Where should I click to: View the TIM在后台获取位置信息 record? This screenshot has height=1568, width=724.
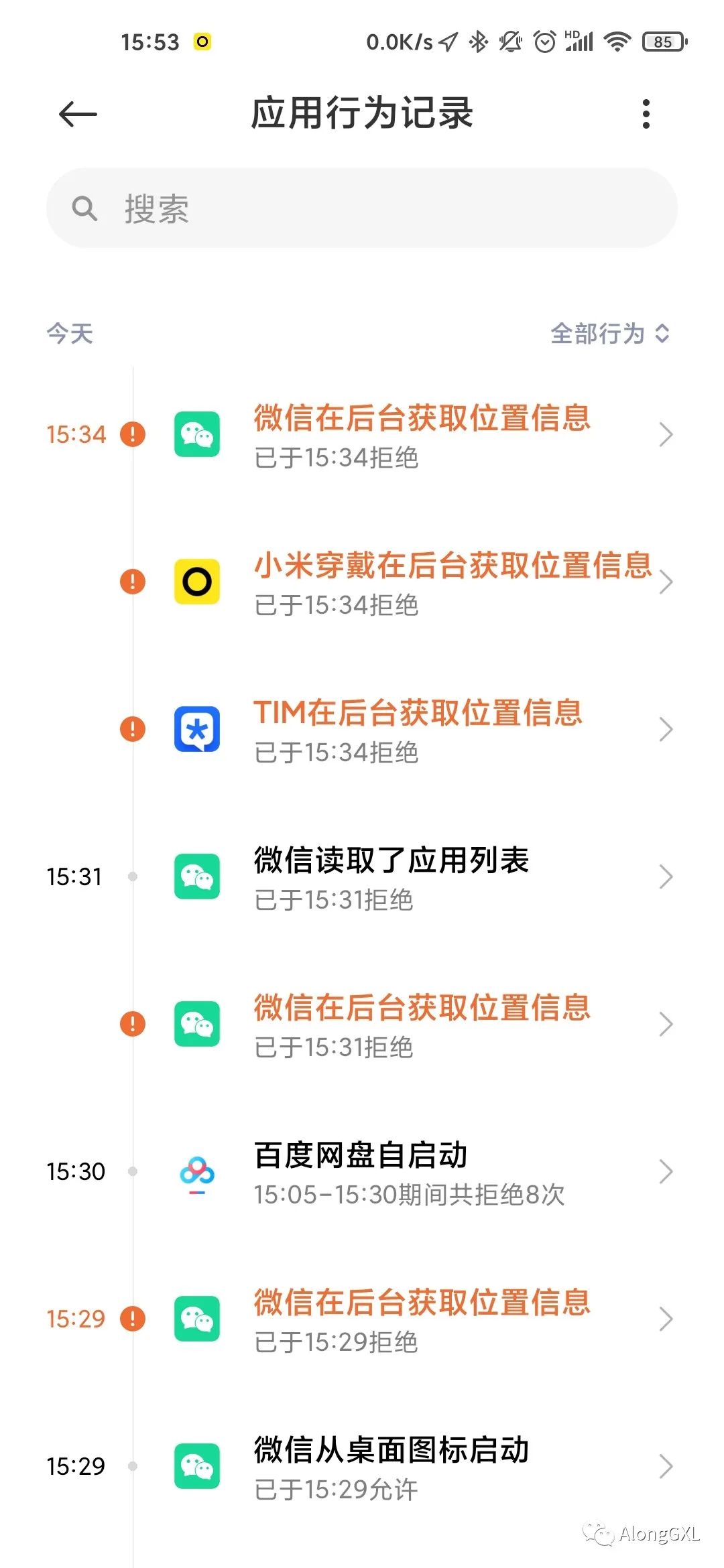click(421, 730)
